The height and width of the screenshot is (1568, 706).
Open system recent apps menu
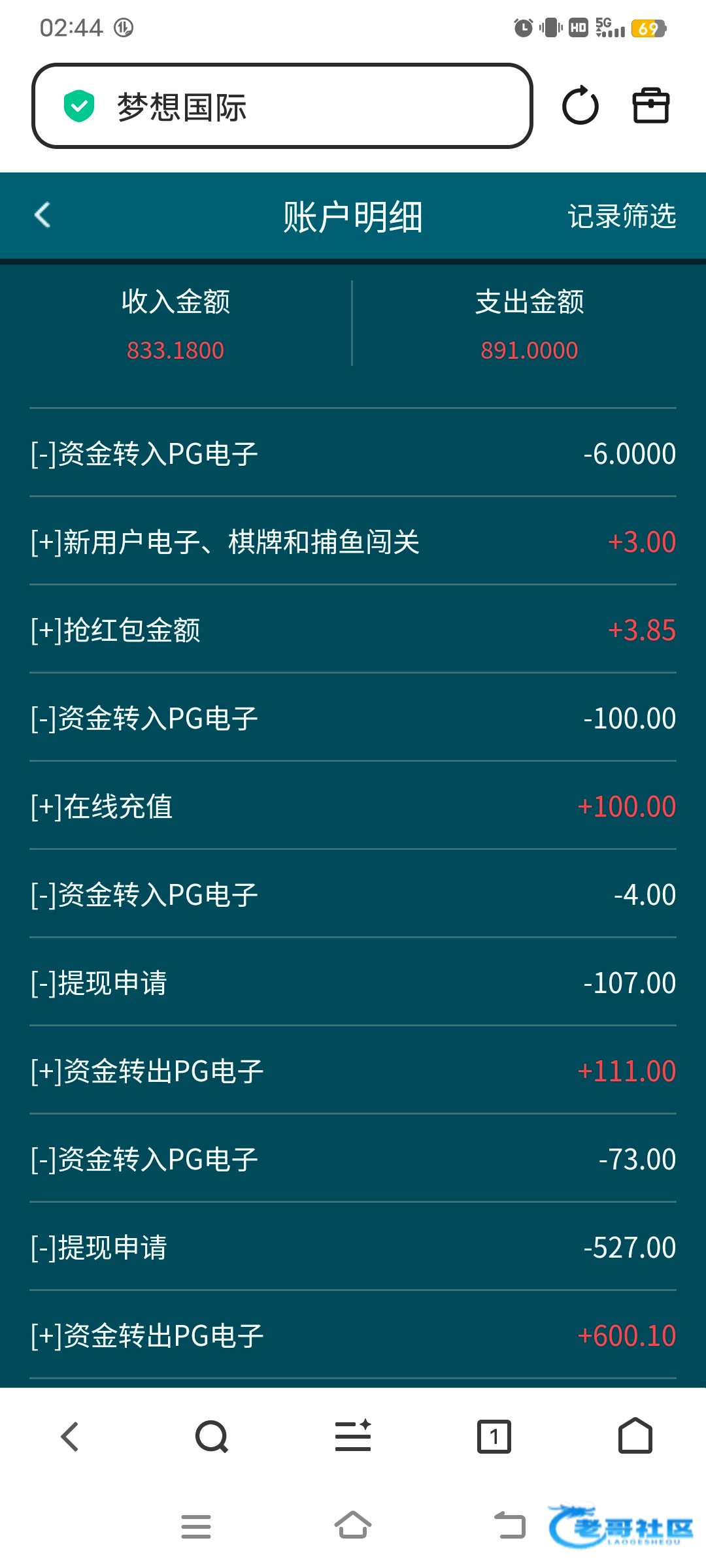tap(196, 1526)
